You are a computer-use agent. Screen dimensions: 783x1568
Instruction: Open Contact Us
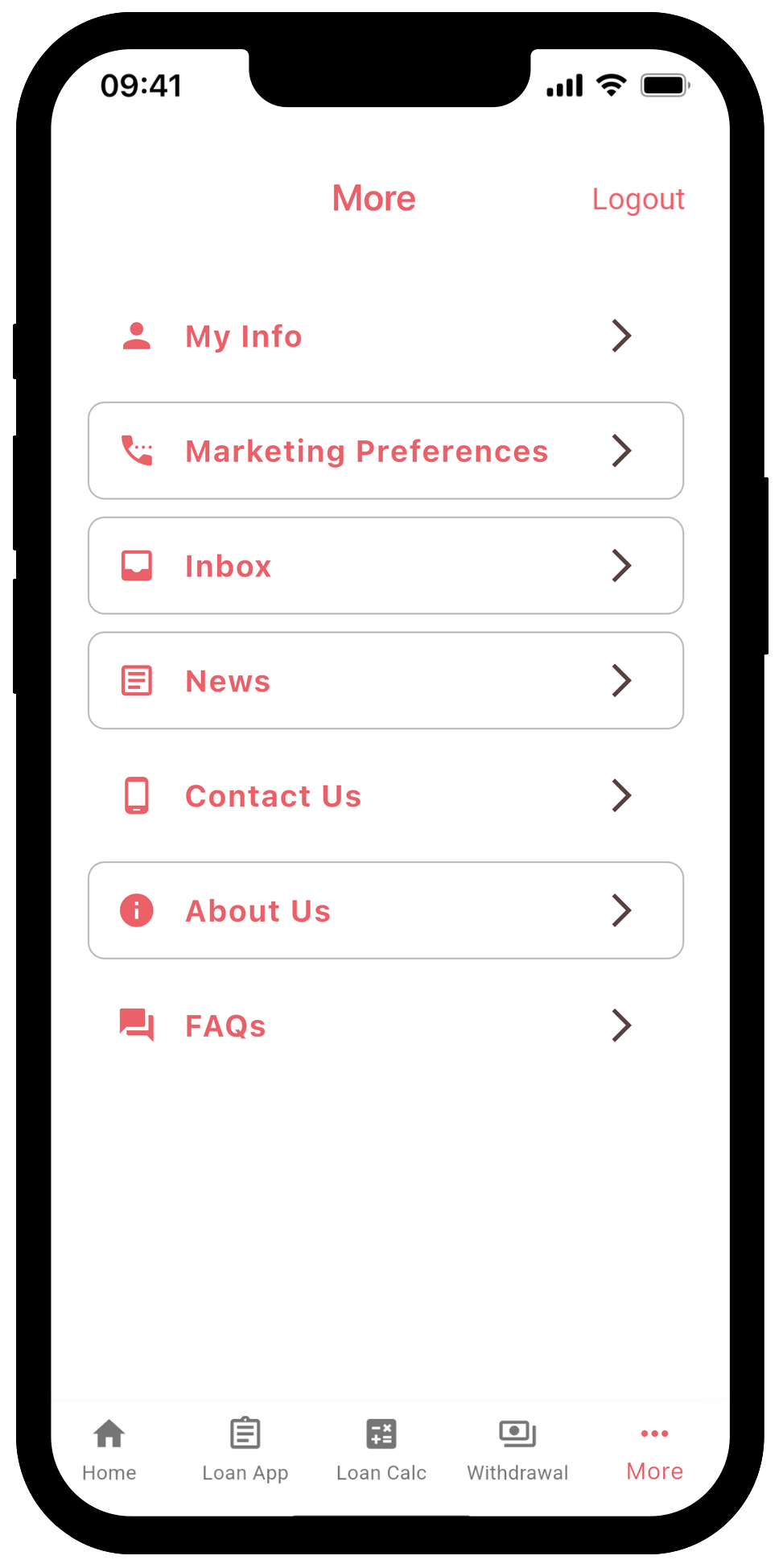coord(385,796)
